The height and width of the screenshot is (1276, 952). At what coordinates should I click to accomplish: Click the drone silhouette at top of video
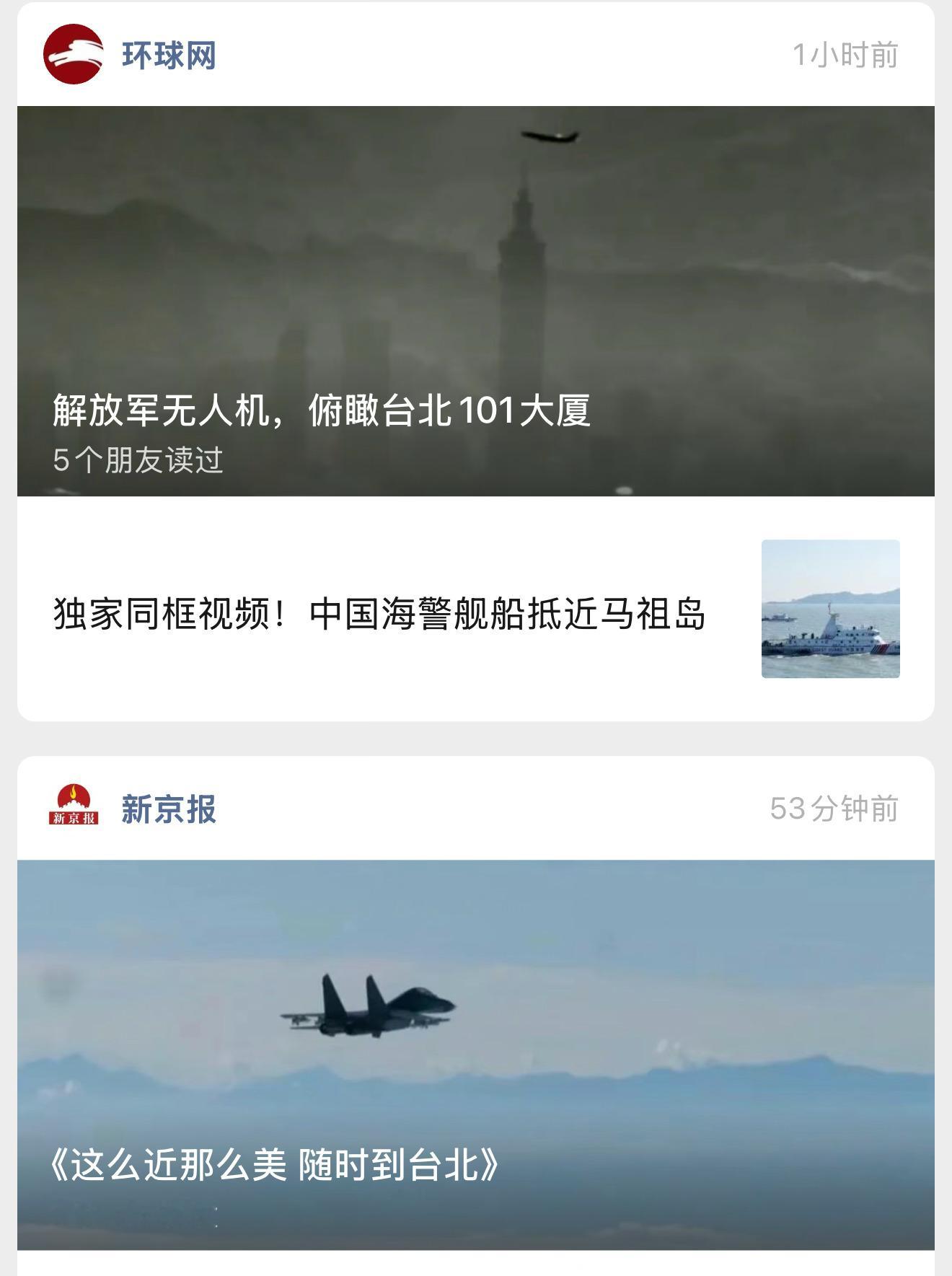[x=550, y=136]
